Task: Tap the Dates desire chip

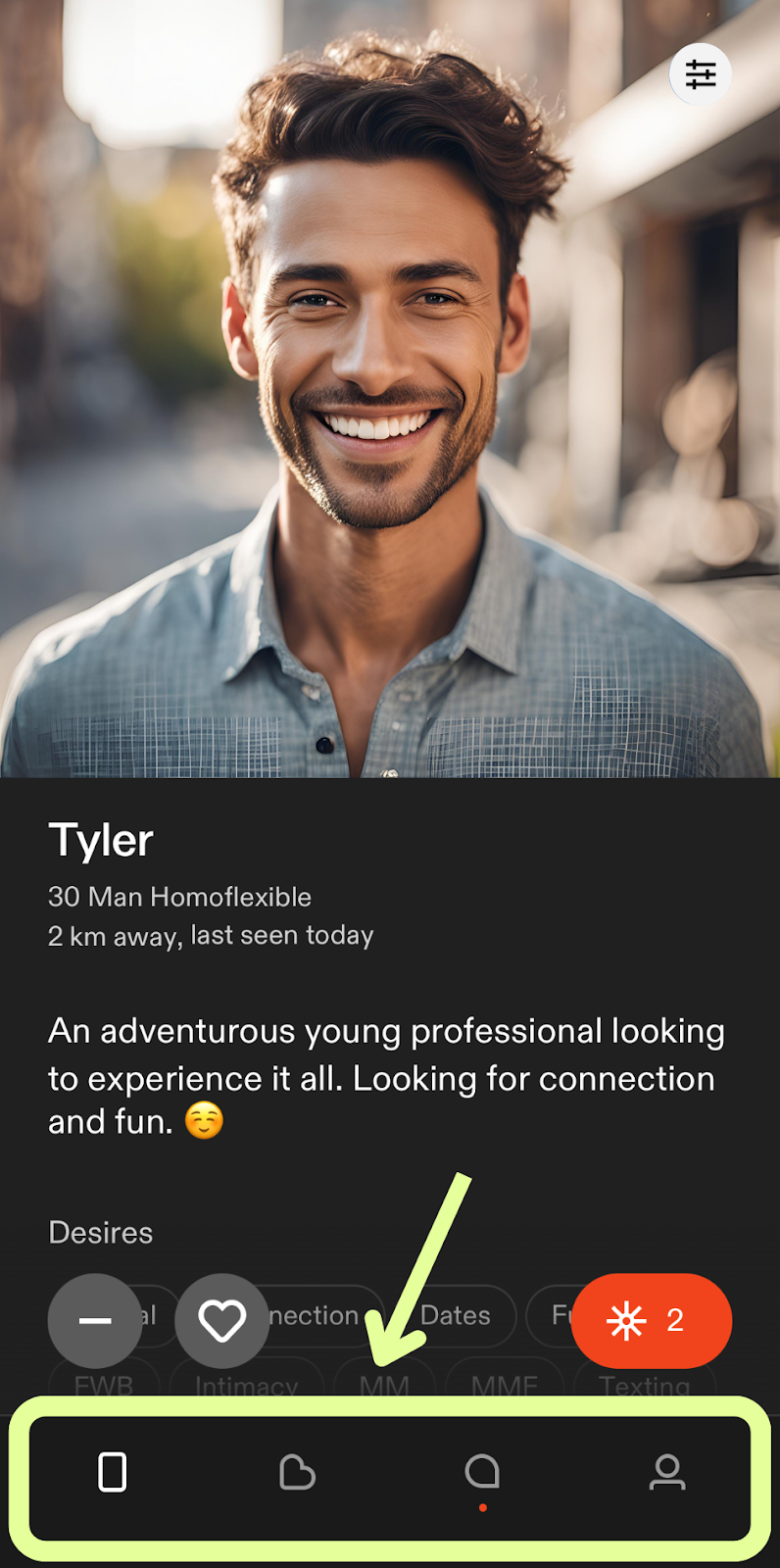Action: click(x=457, y=1315)
